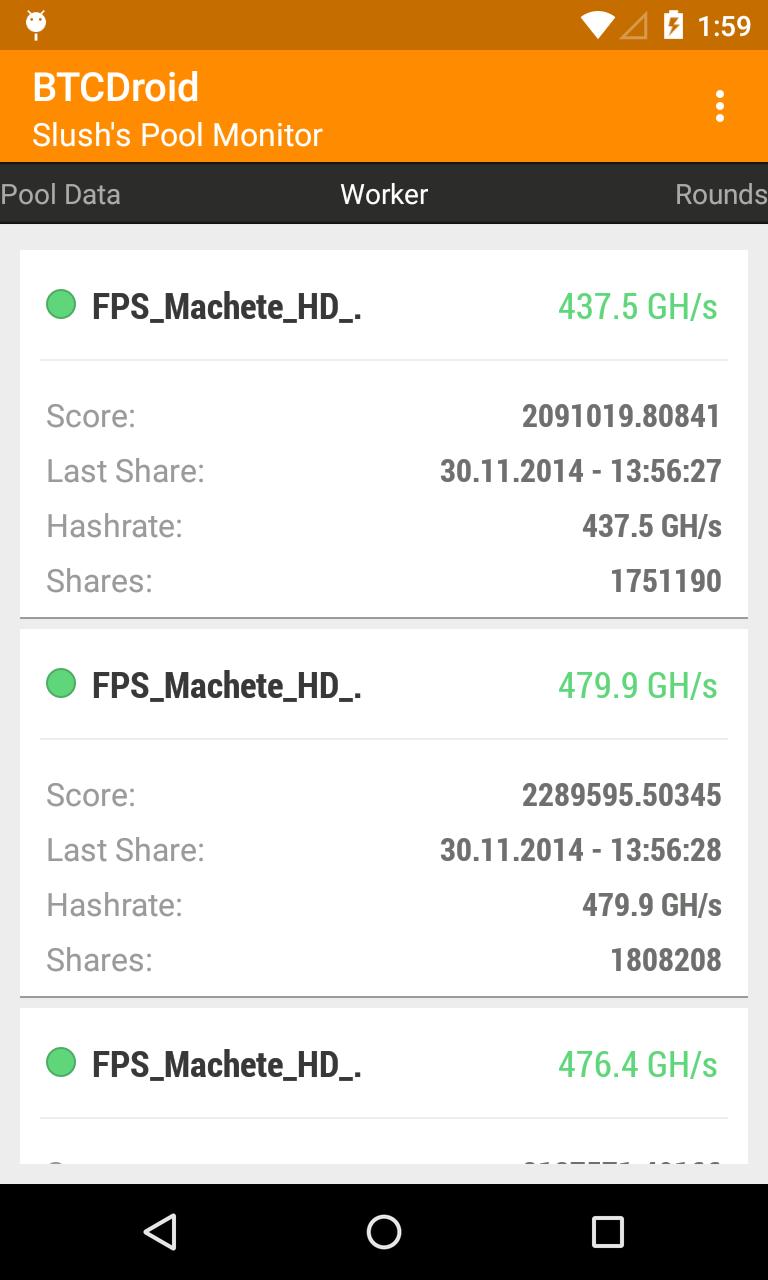Tap the 437.5 GH/s hashrate value
The height and width of the screenshot is (1280, 768).
pyautogui.click(x=637, y=307)
